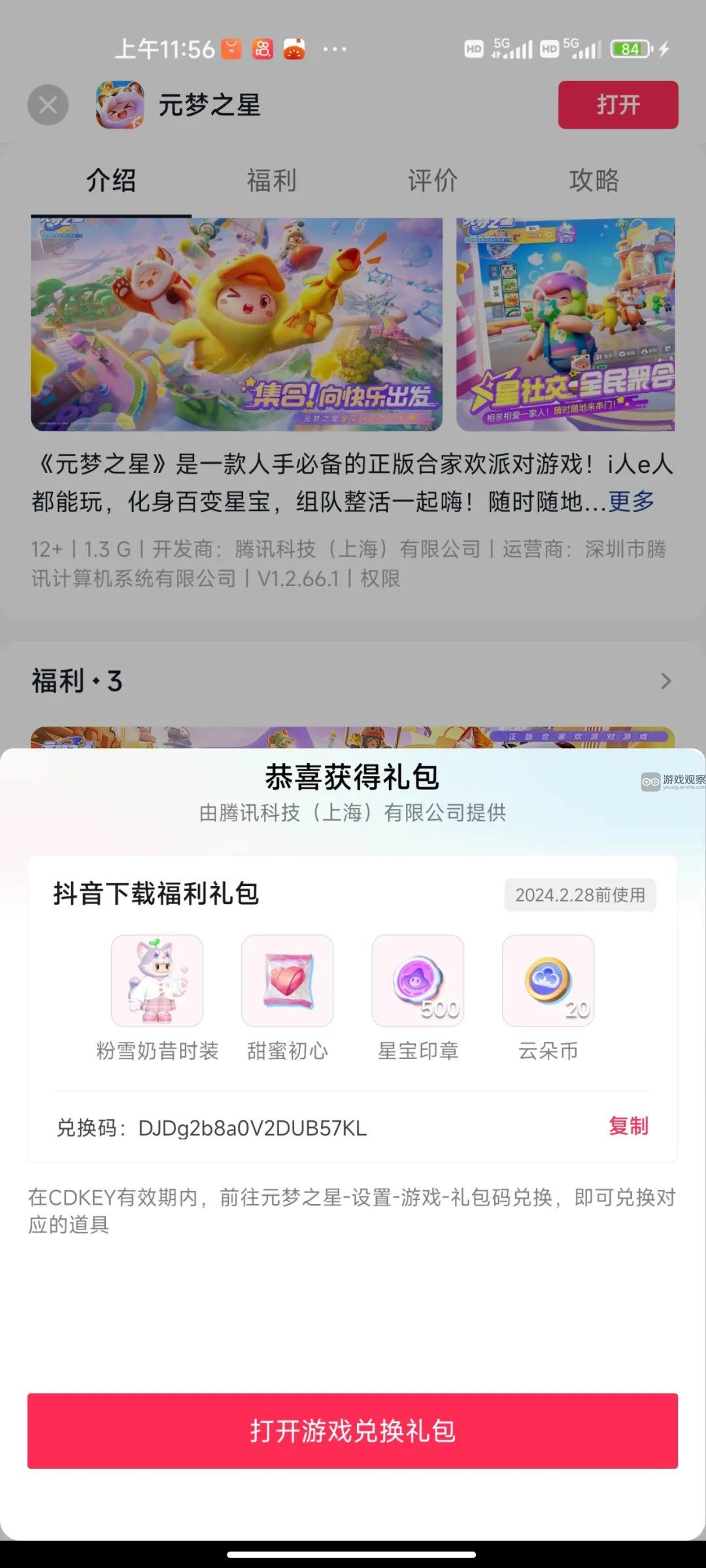Open 权限 permissions link

click(x=380, y=579)
